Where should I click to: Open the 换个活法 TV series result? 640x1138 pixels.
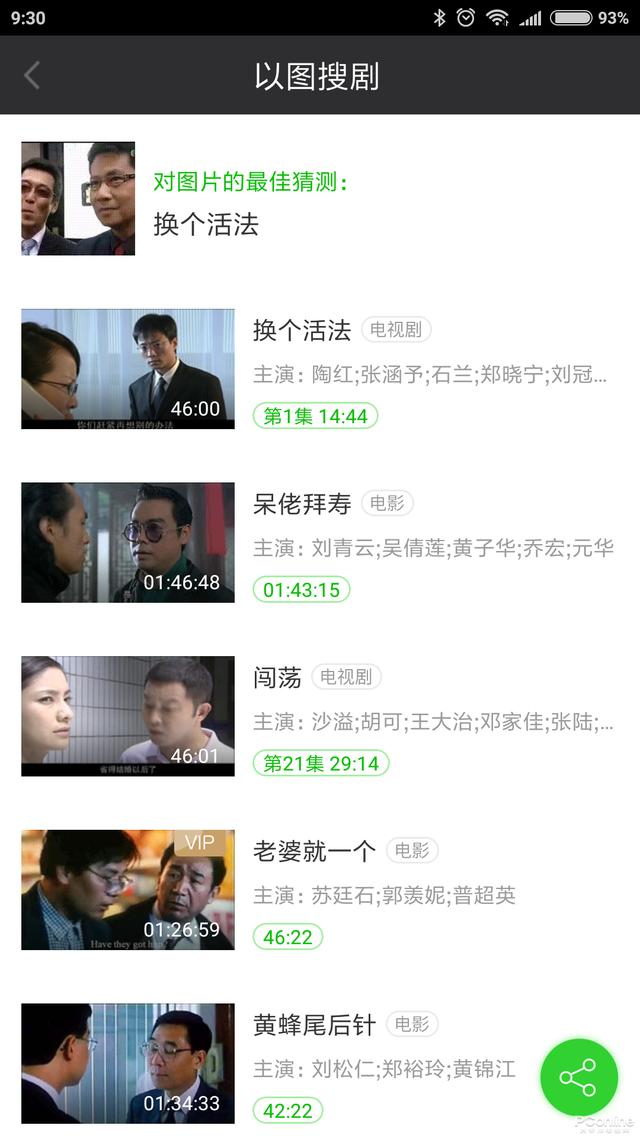302,330
